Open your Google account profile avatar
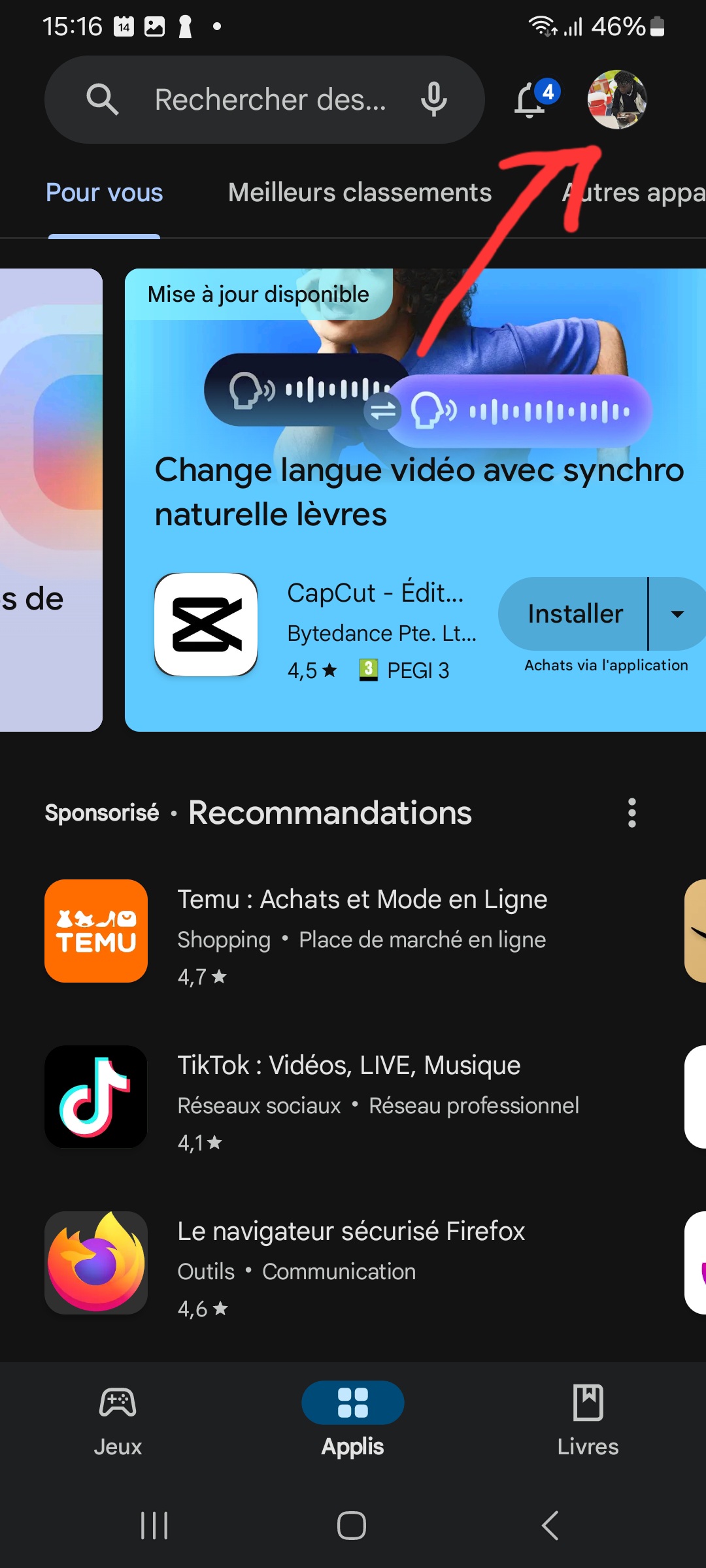The width and height of the screenshot is (706, 1568). coord(616,99)
